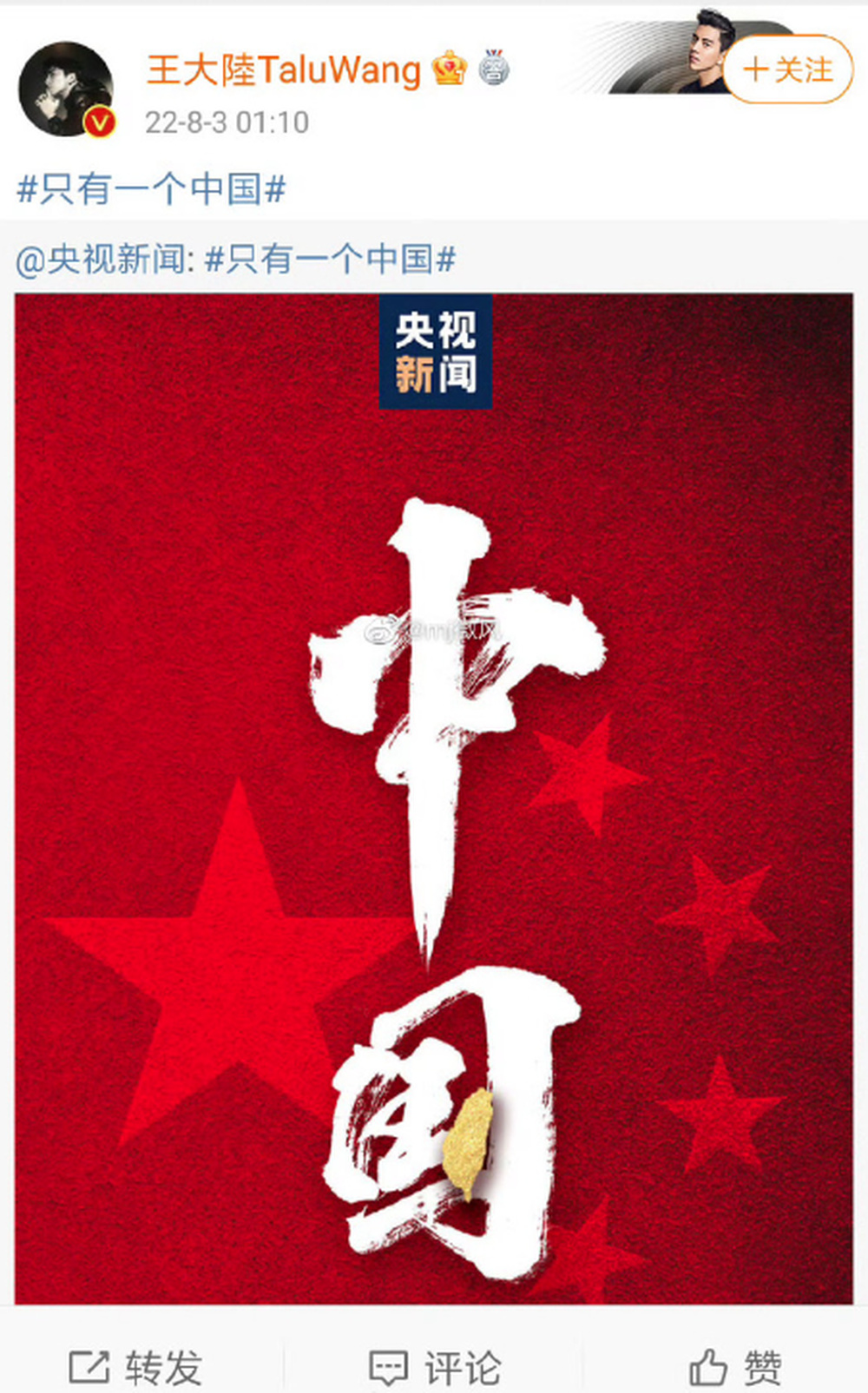The image size is (868, 1393).
Task: Open comments via 评论
Action: point(435,1368)
